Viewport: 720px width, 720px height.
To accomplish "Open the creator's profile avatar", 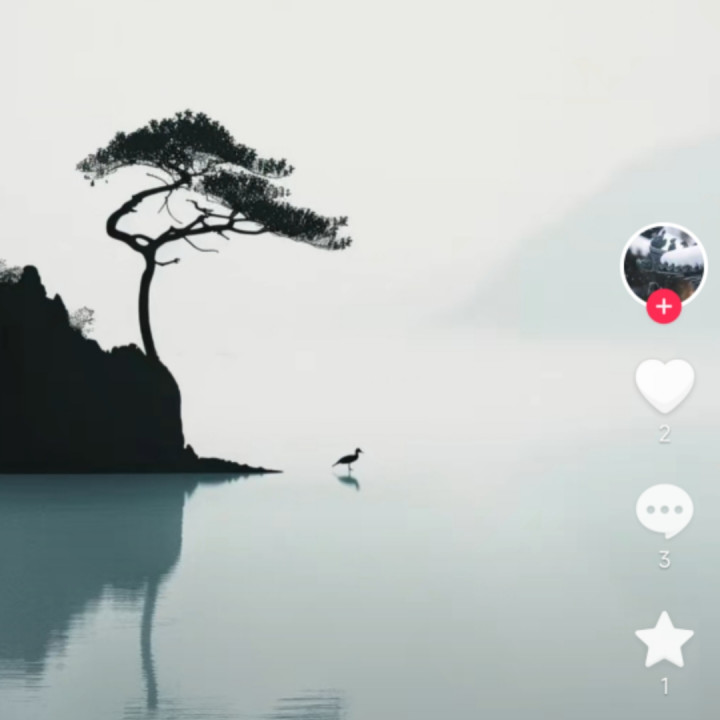I will coord(664,260).
